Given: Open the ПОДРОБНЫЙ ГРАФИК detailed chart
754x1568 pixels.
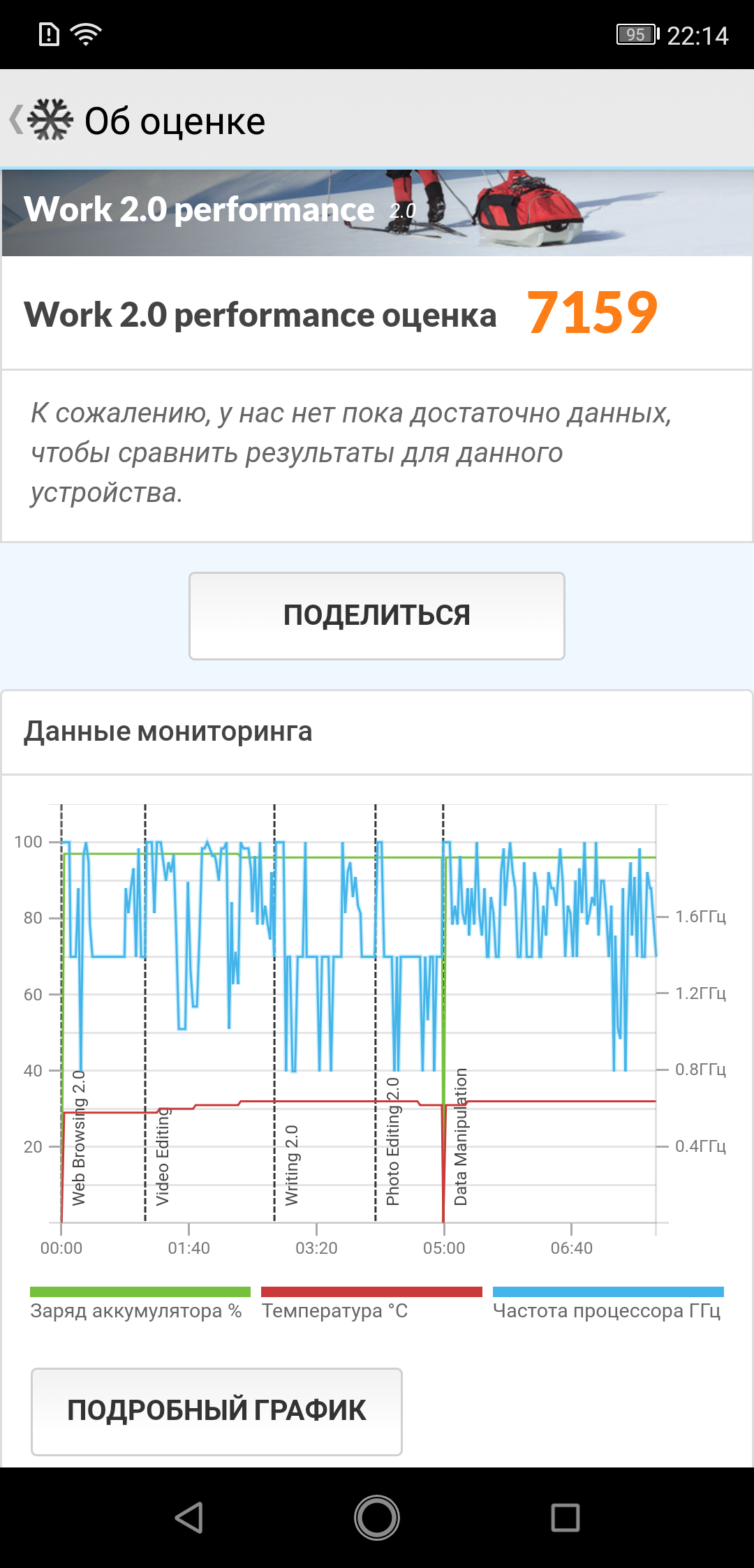Looking at the screenshot, I should [216, 1411].
